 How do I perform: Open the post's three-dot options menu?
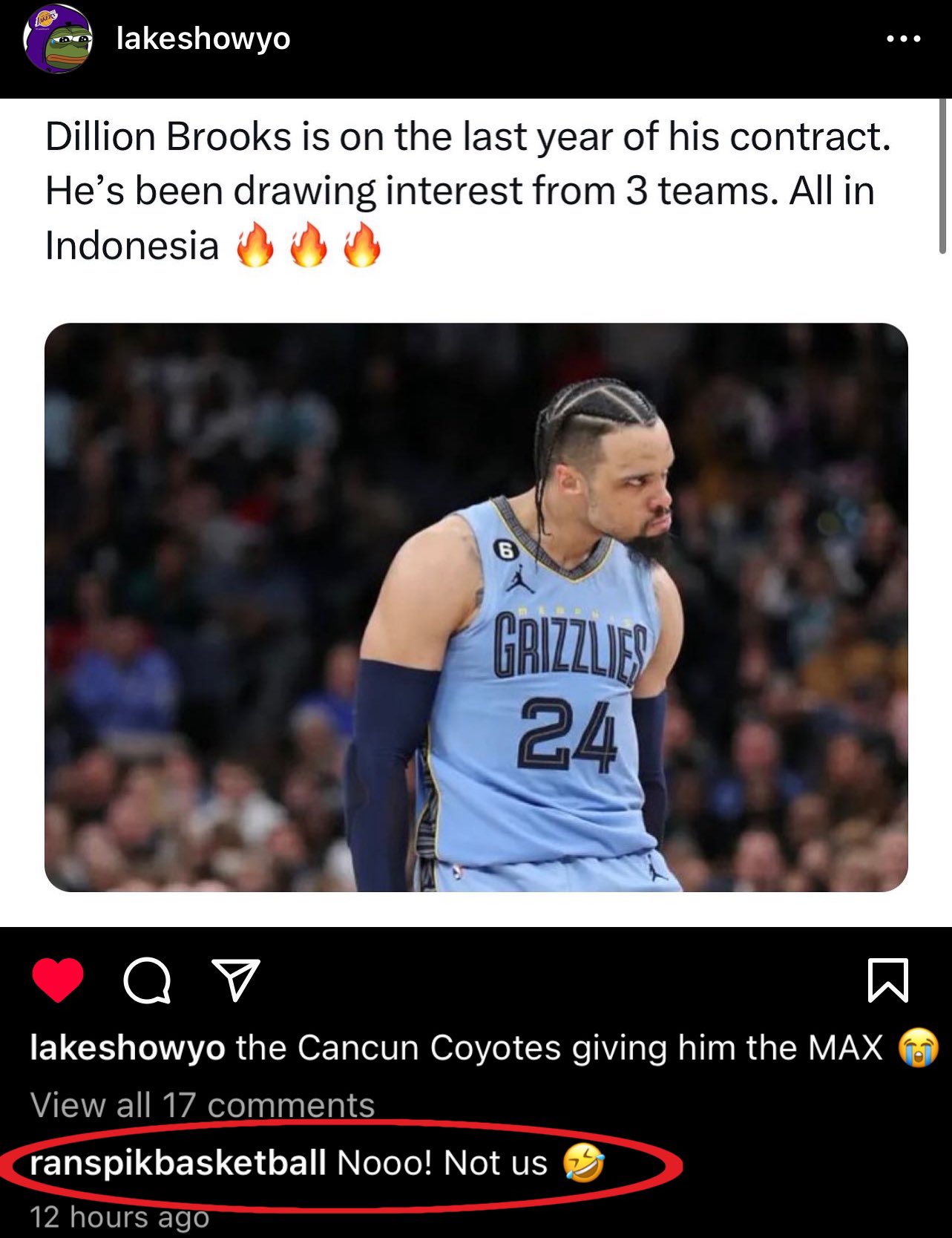[x=903, y=39]
